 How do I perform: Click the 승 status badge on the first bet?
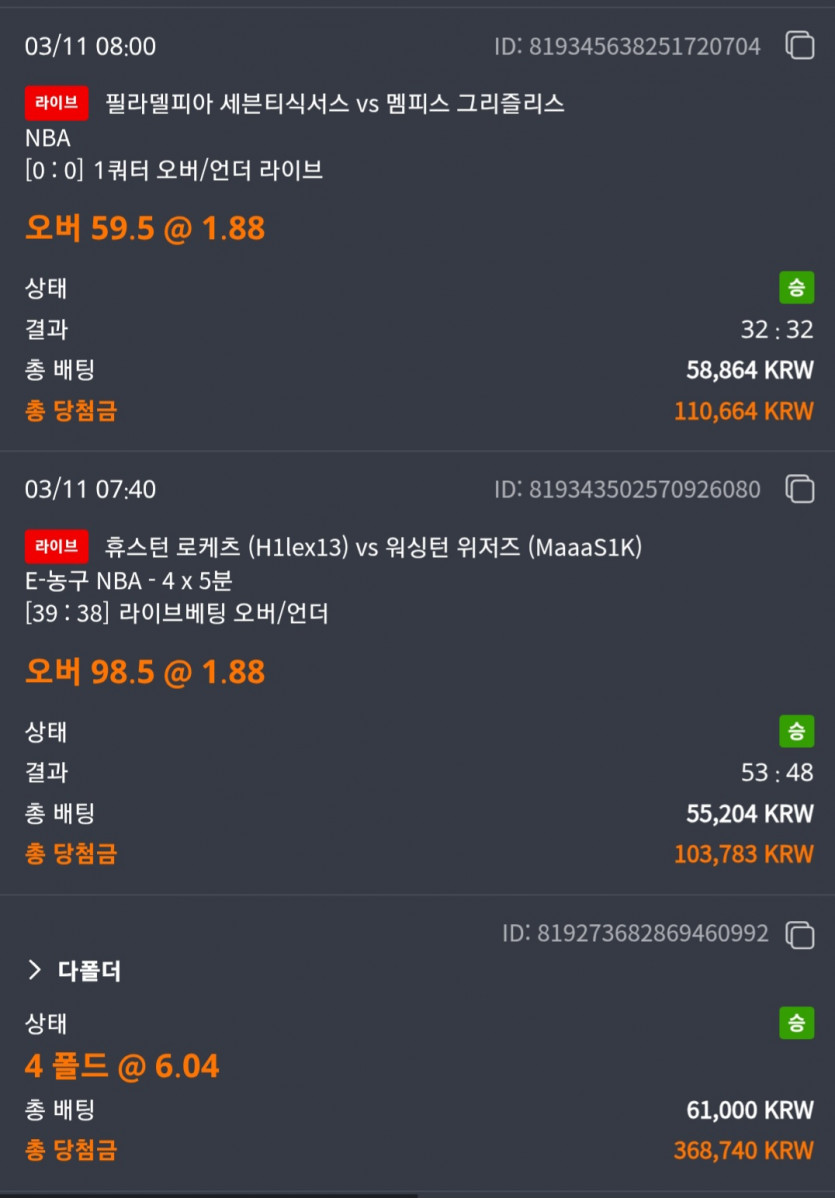795,287
